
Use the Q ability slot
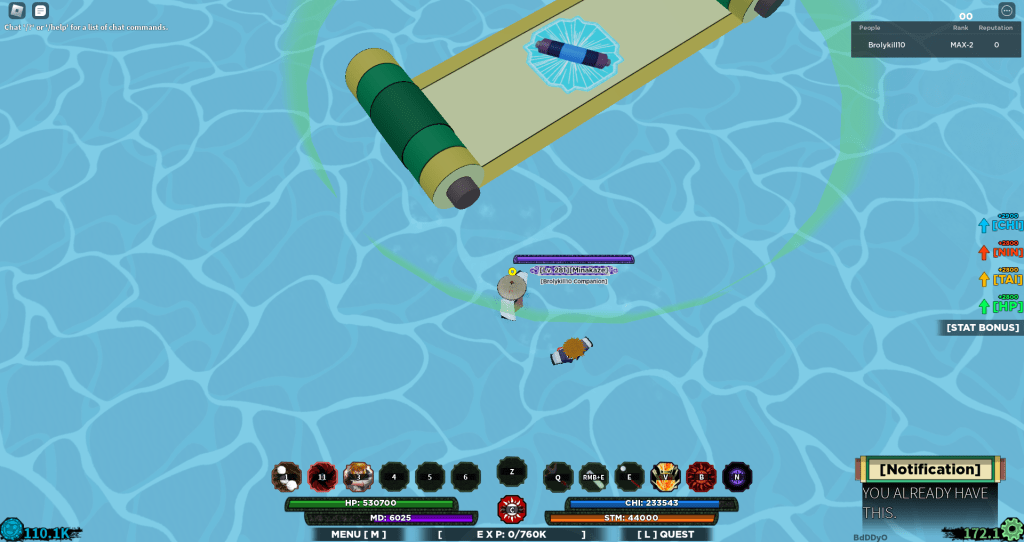[x=558, y=476]
